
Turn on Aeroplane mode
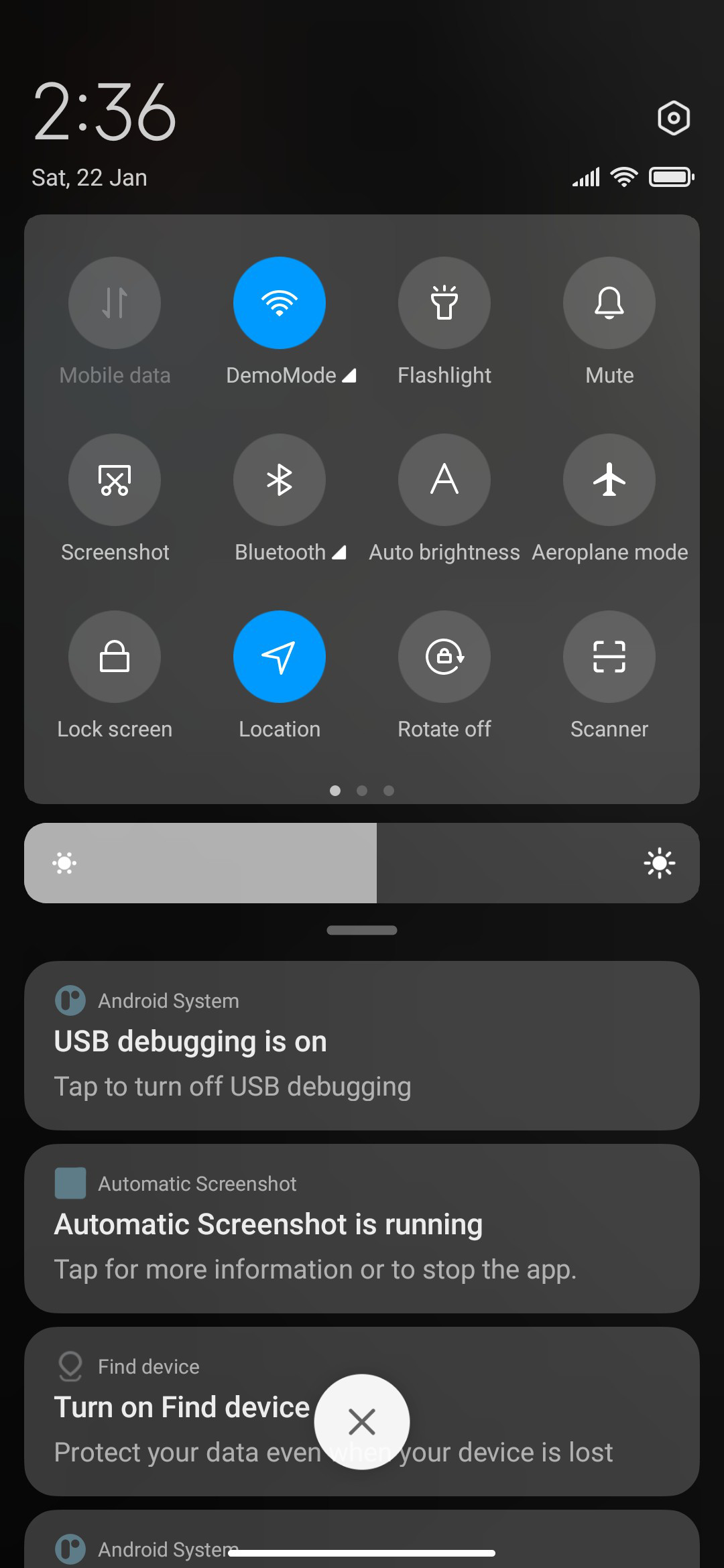[609, 480]
